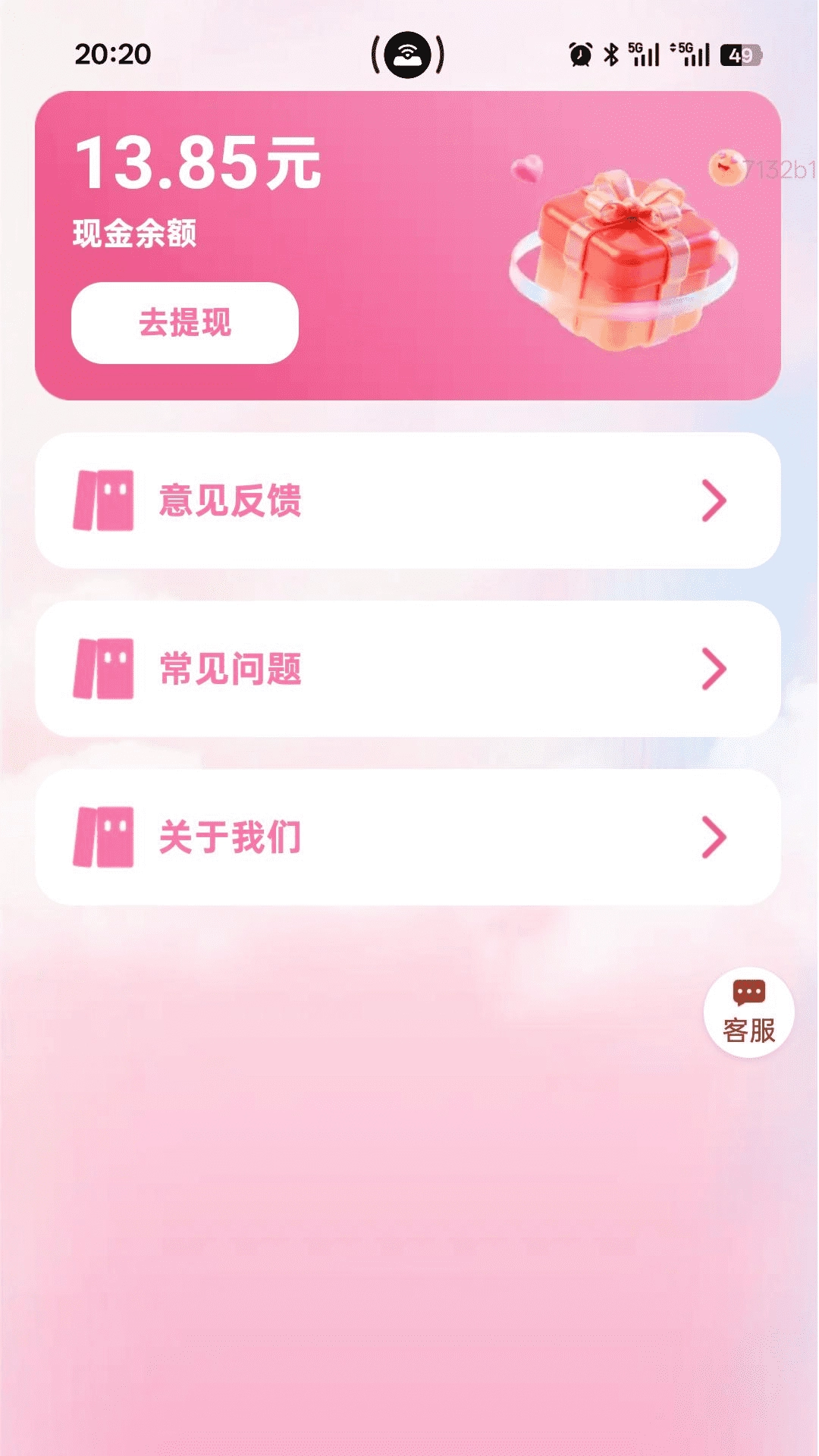Tap the pink heart emoji near the gift

tap(526, 168)
